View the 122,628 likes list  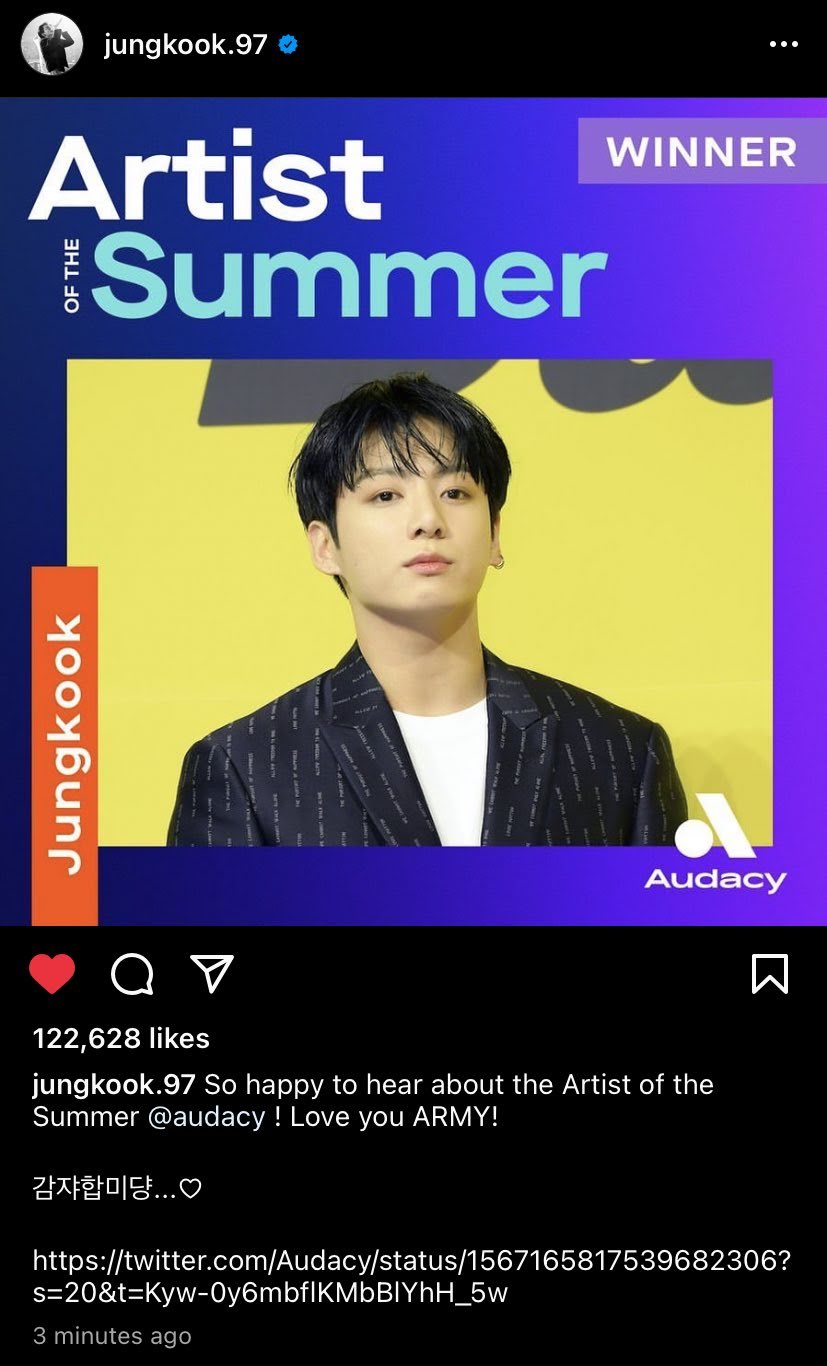coord(121,1038)
